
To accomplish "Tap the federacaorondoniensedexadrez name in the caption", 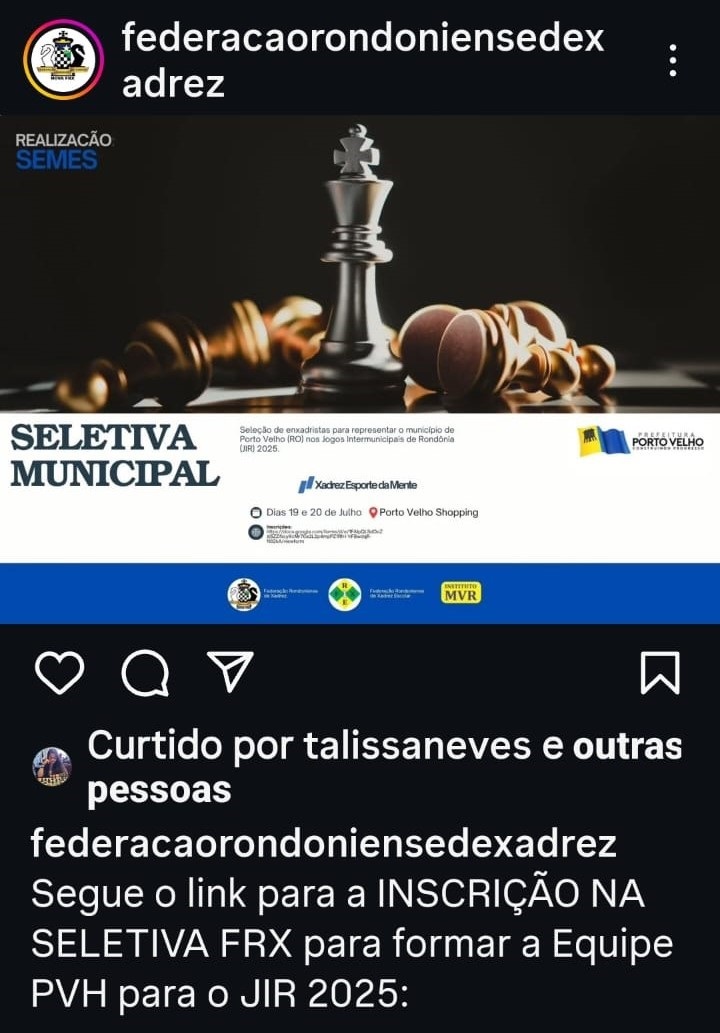I will pos(323,843).
